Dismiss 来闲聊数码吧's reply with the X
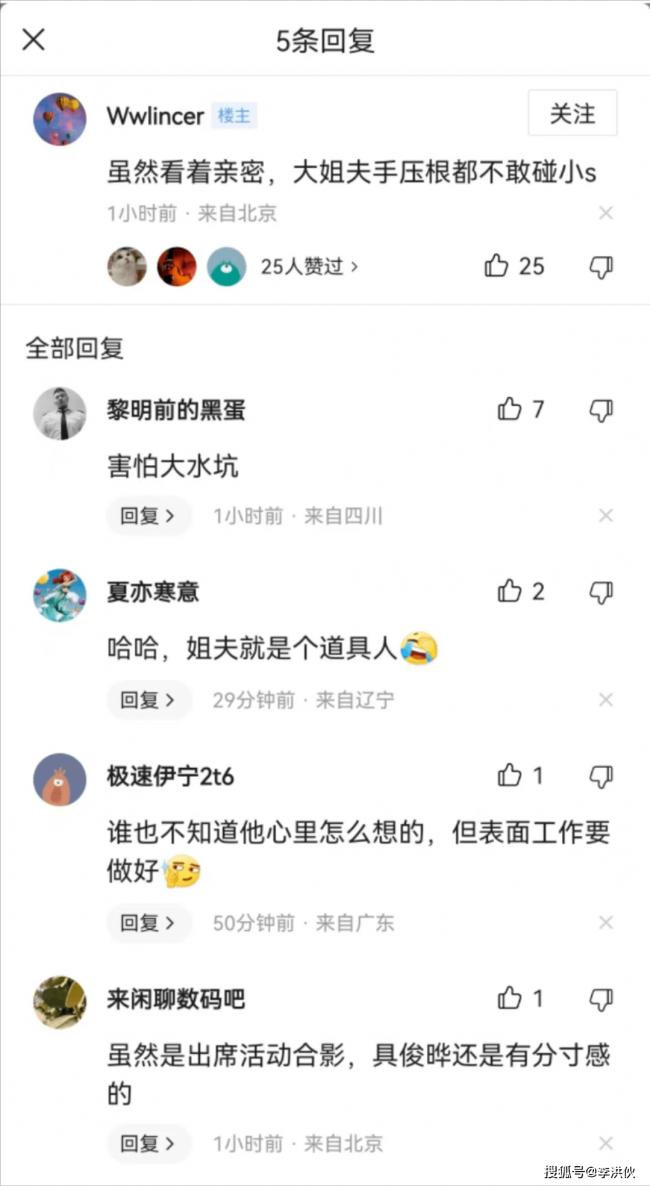 [605, 1143]
